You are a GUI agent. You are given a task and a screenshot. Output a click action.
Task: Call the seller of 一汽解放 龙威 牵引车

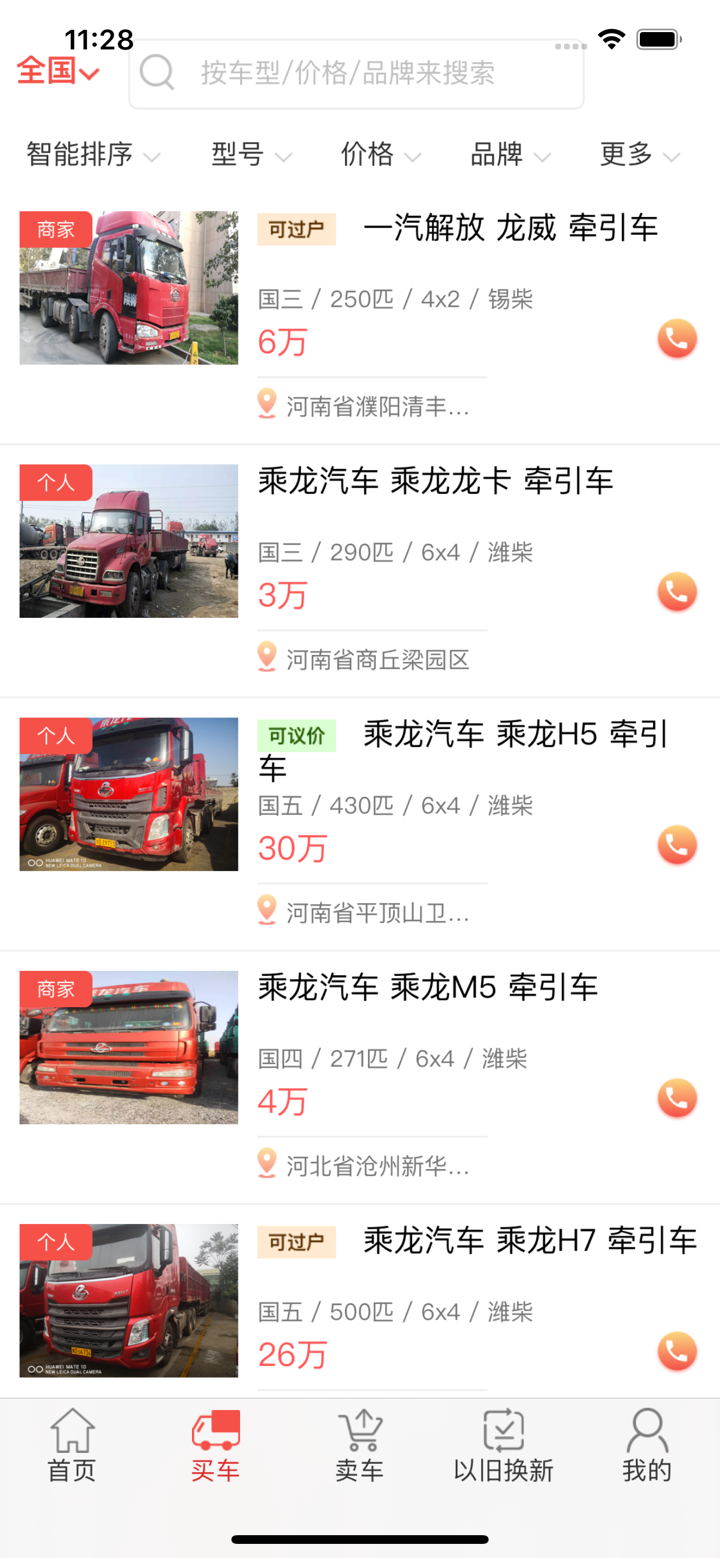[x=676, y=338]
